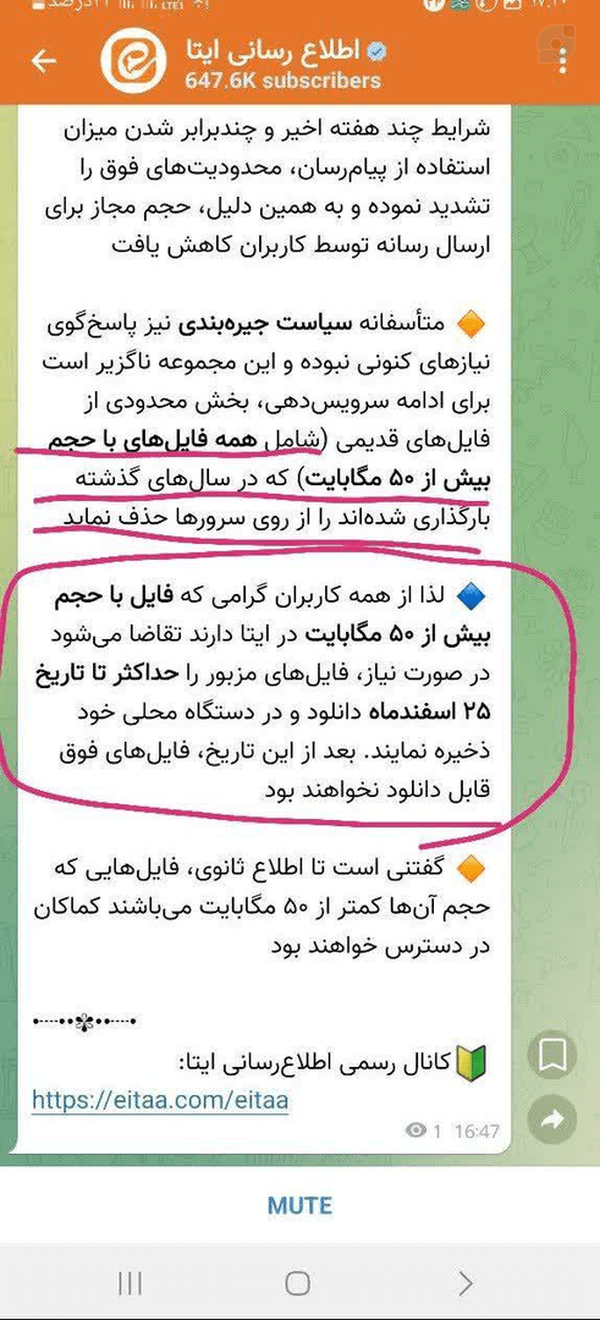600x1320 pixels.
Task: Open the اطلاع رسانی ایتا channel profile
Action: (283, 64)
